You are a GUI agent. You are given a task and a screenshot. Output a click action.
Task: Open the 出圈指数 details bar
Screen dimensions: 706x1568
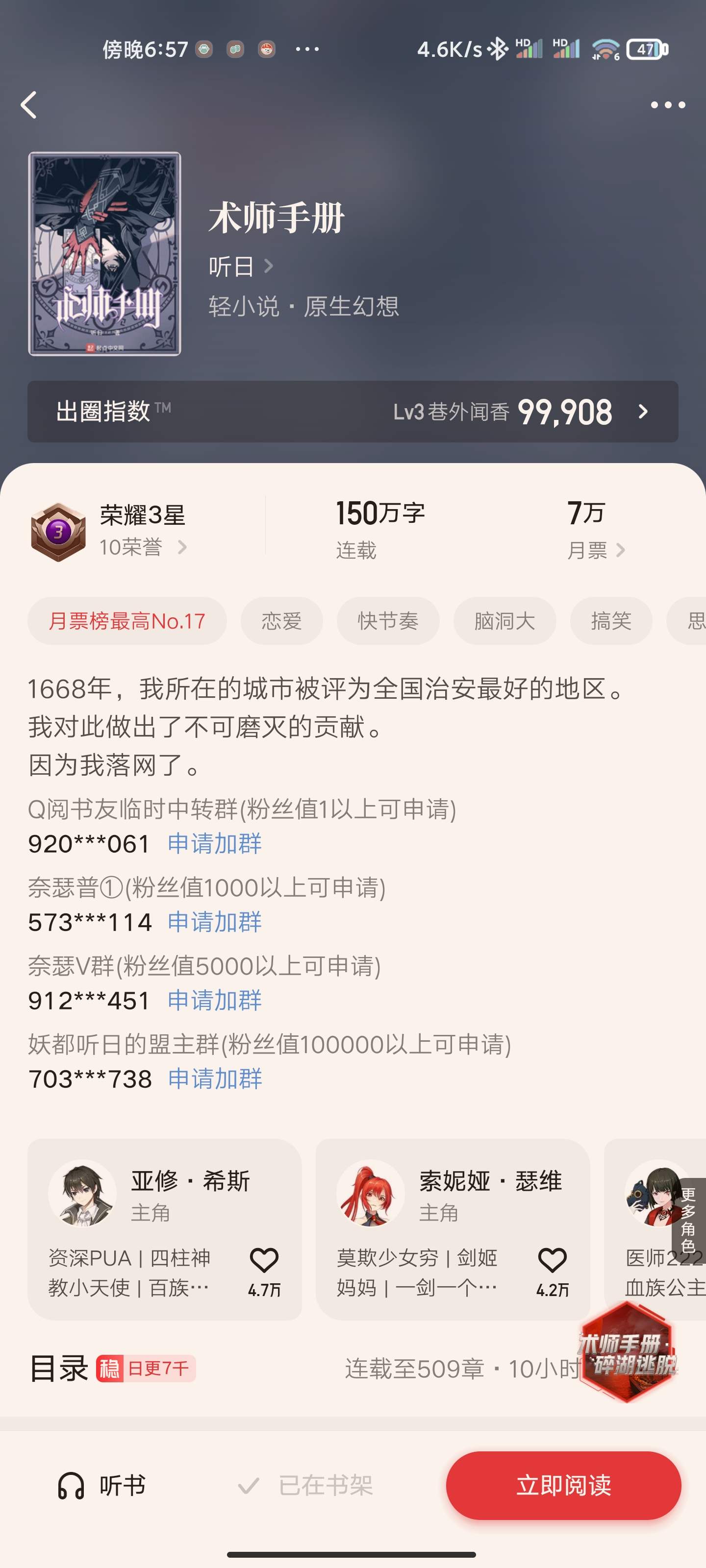353,412
